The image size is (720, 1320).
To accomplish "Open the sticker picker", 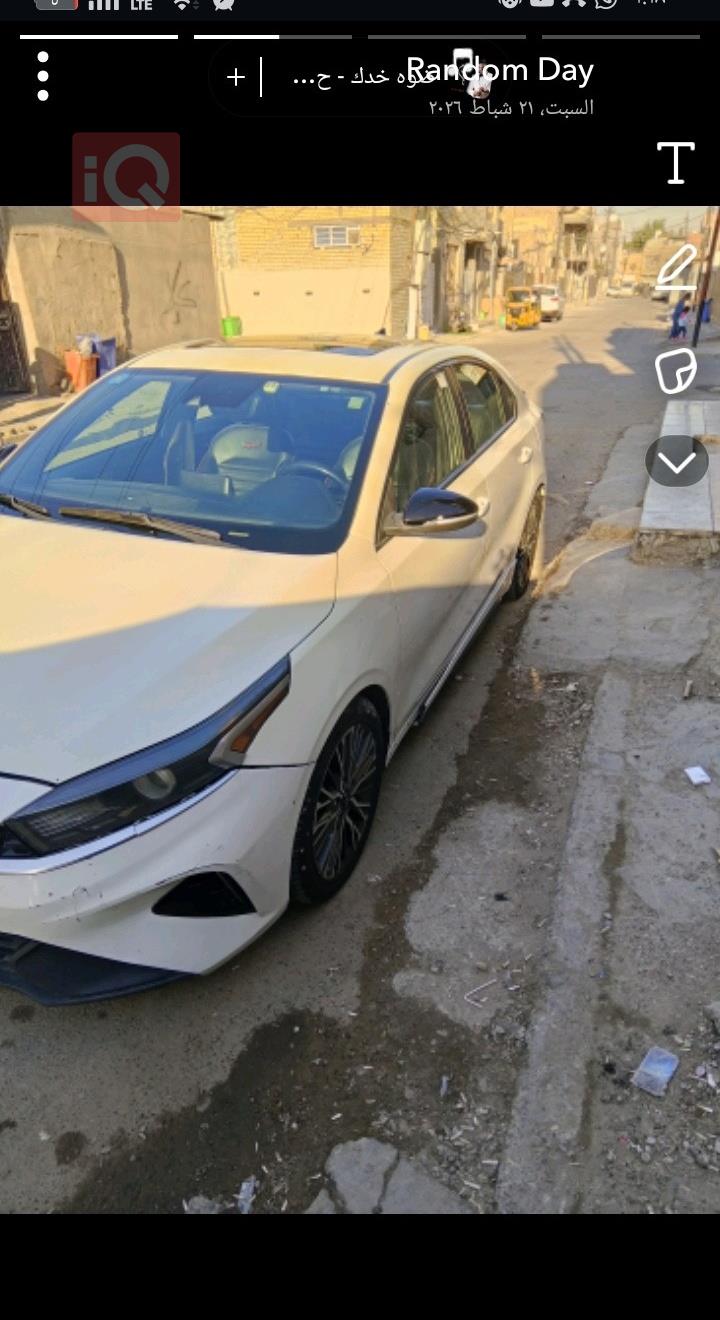I will [676, 371].
